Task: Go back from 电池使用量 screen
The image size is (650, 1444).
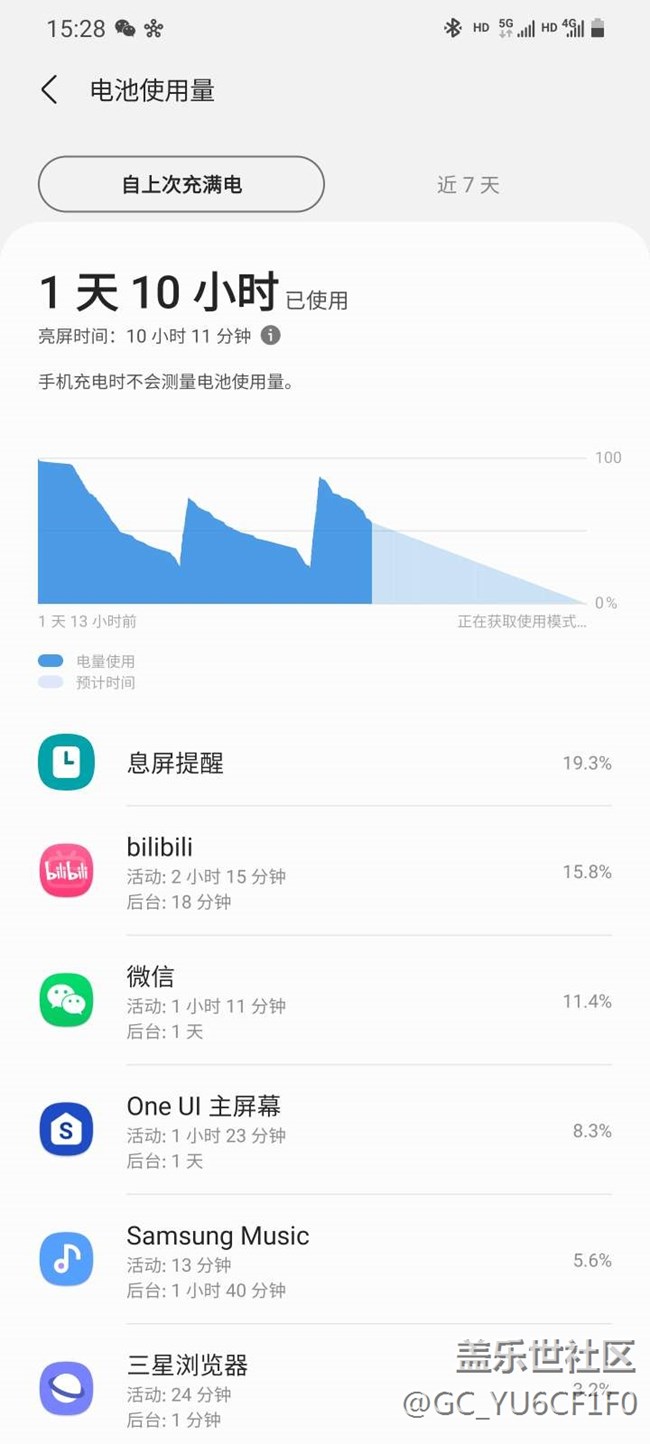Action: pos(49,90)
